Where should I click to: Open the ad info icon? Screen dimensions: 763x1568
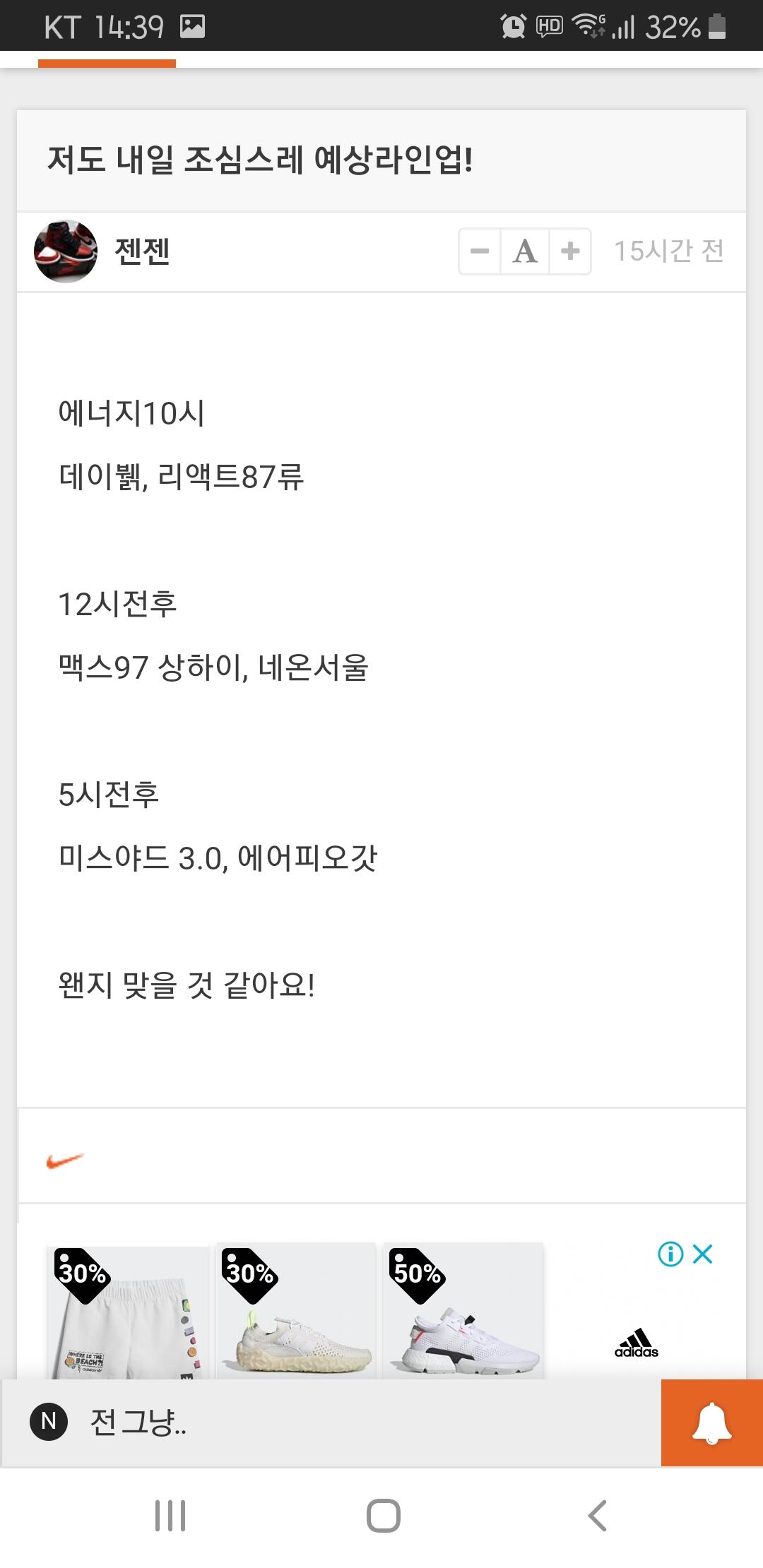(670, 1254)
